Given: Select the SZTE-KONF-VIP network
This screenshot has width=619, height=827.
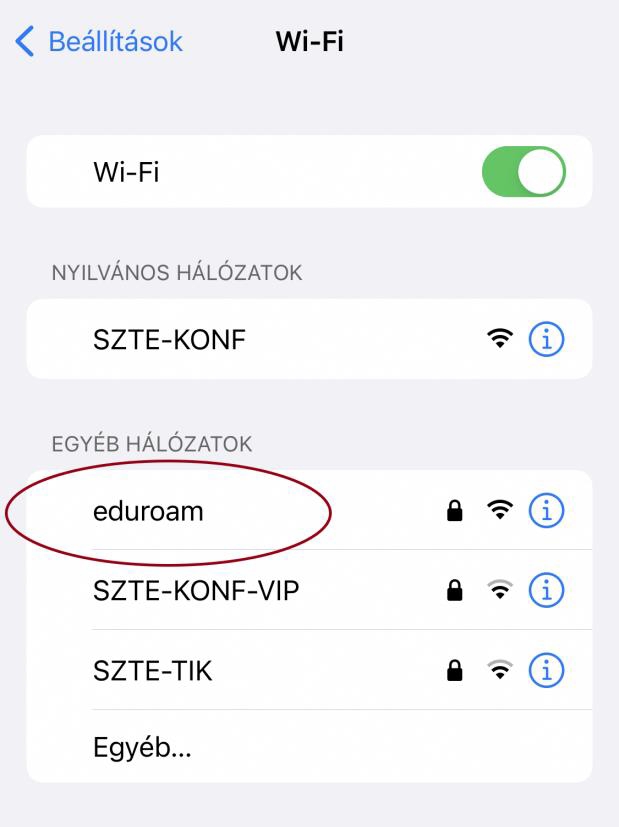Looking at the screenshot, I should pyautogui.click(x=196, y=591).
